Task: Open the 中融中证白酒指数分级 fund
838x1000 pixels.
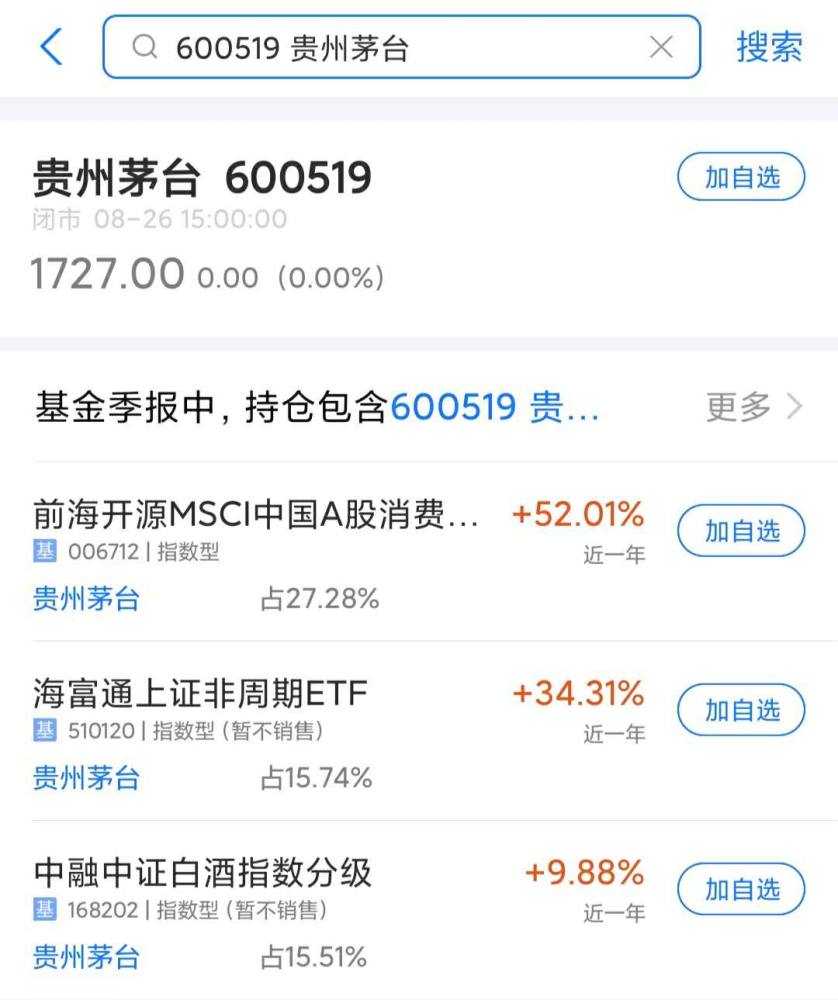Action: tap(203, 873)
